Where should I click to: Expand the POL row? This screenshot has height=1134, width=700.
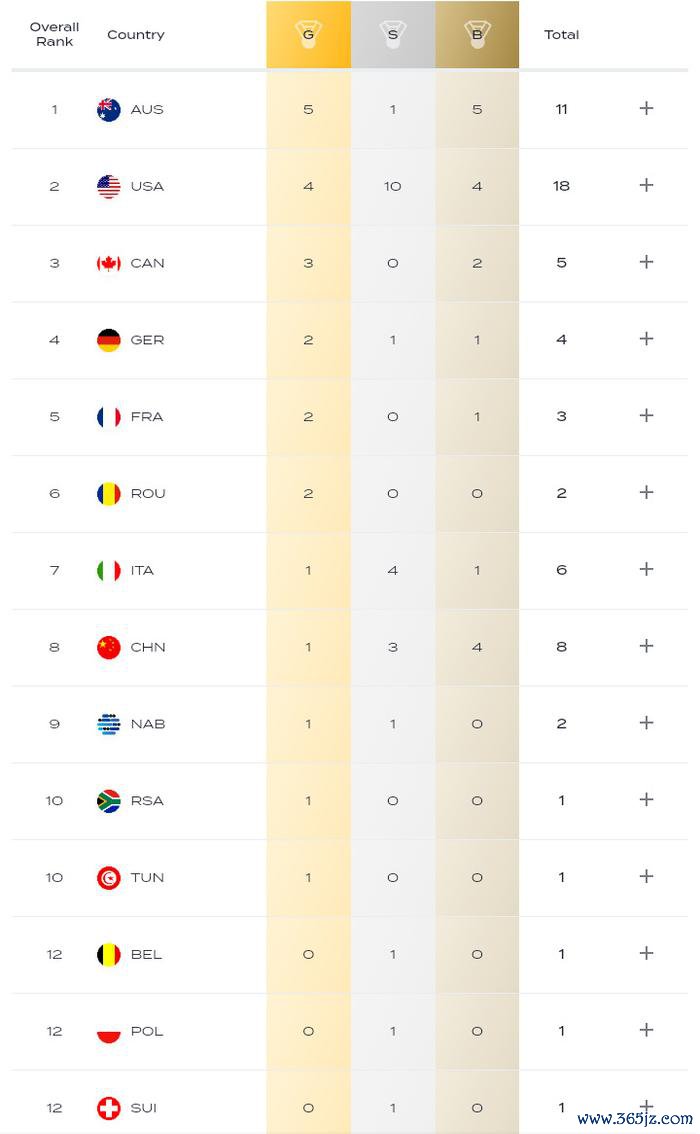tap(646, 1030)
